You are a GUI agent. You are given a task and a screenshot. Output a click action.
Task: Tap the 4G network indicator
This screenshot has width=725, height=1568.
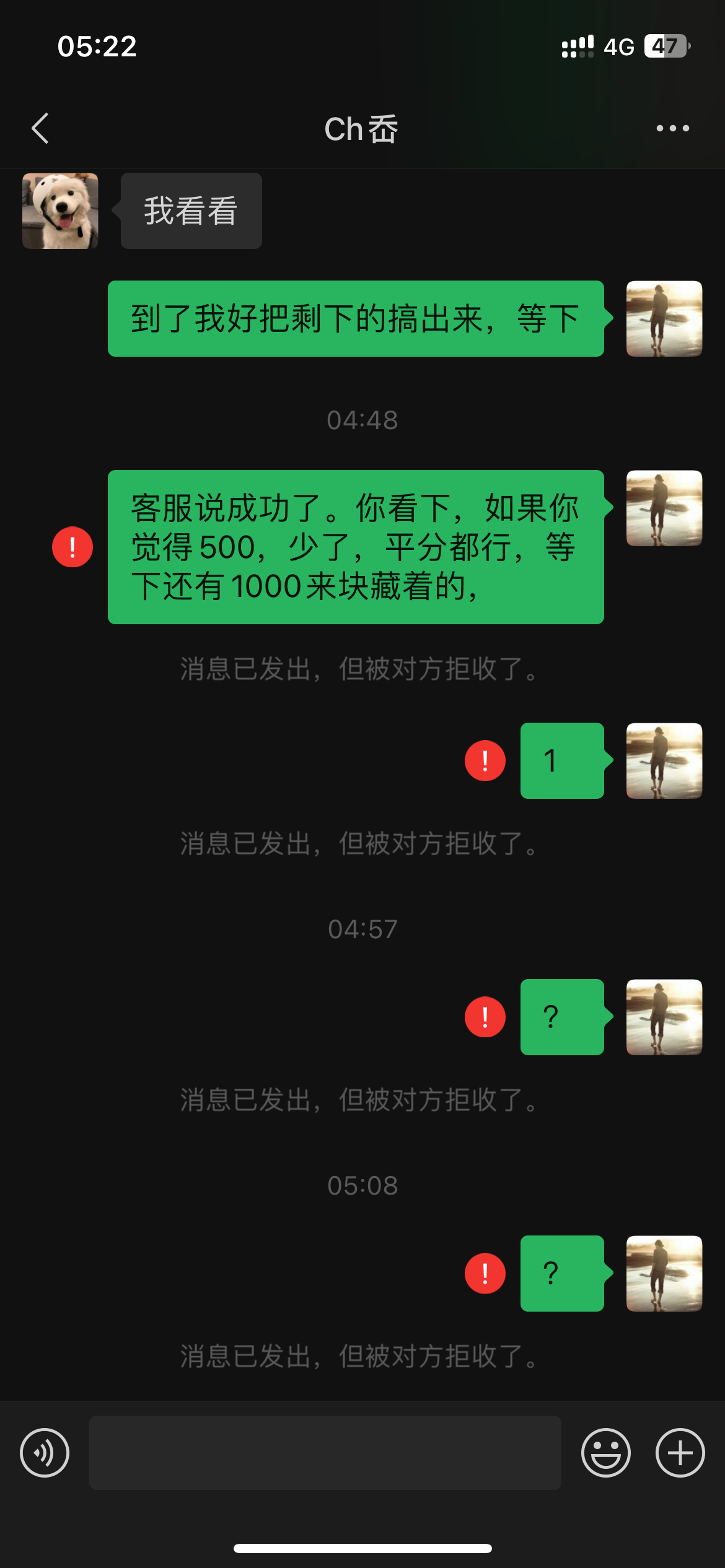click(x=619, y=45)
